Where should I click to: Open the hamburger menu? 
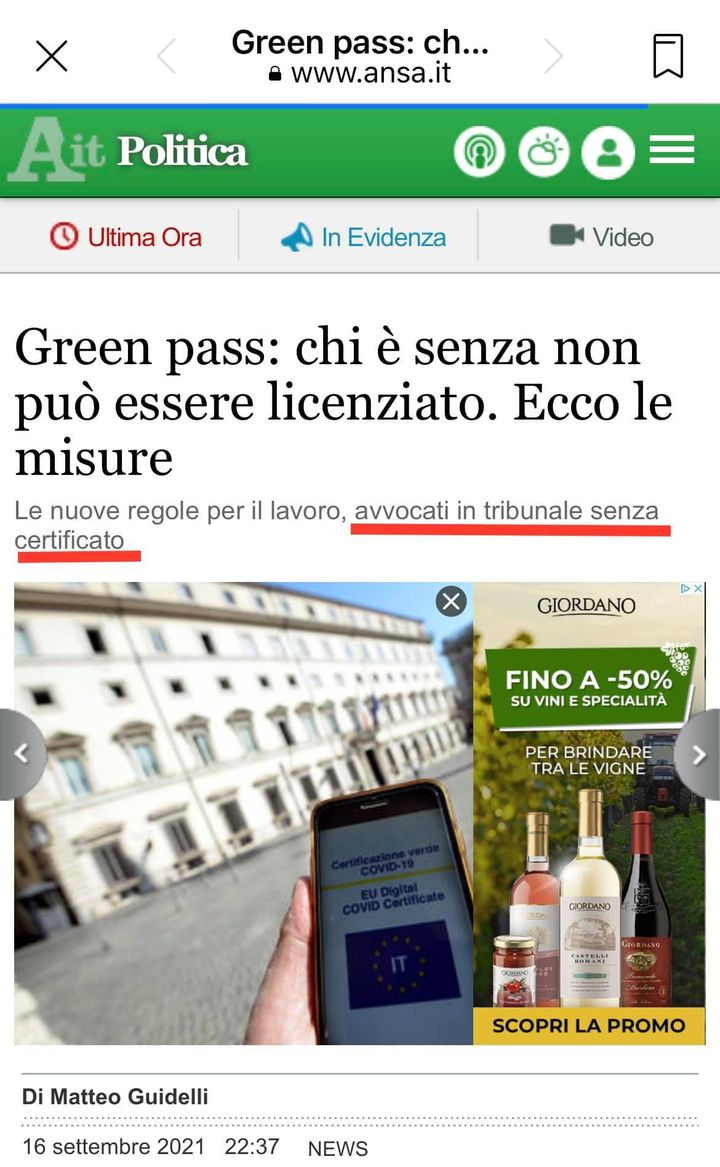coord(672,151)
